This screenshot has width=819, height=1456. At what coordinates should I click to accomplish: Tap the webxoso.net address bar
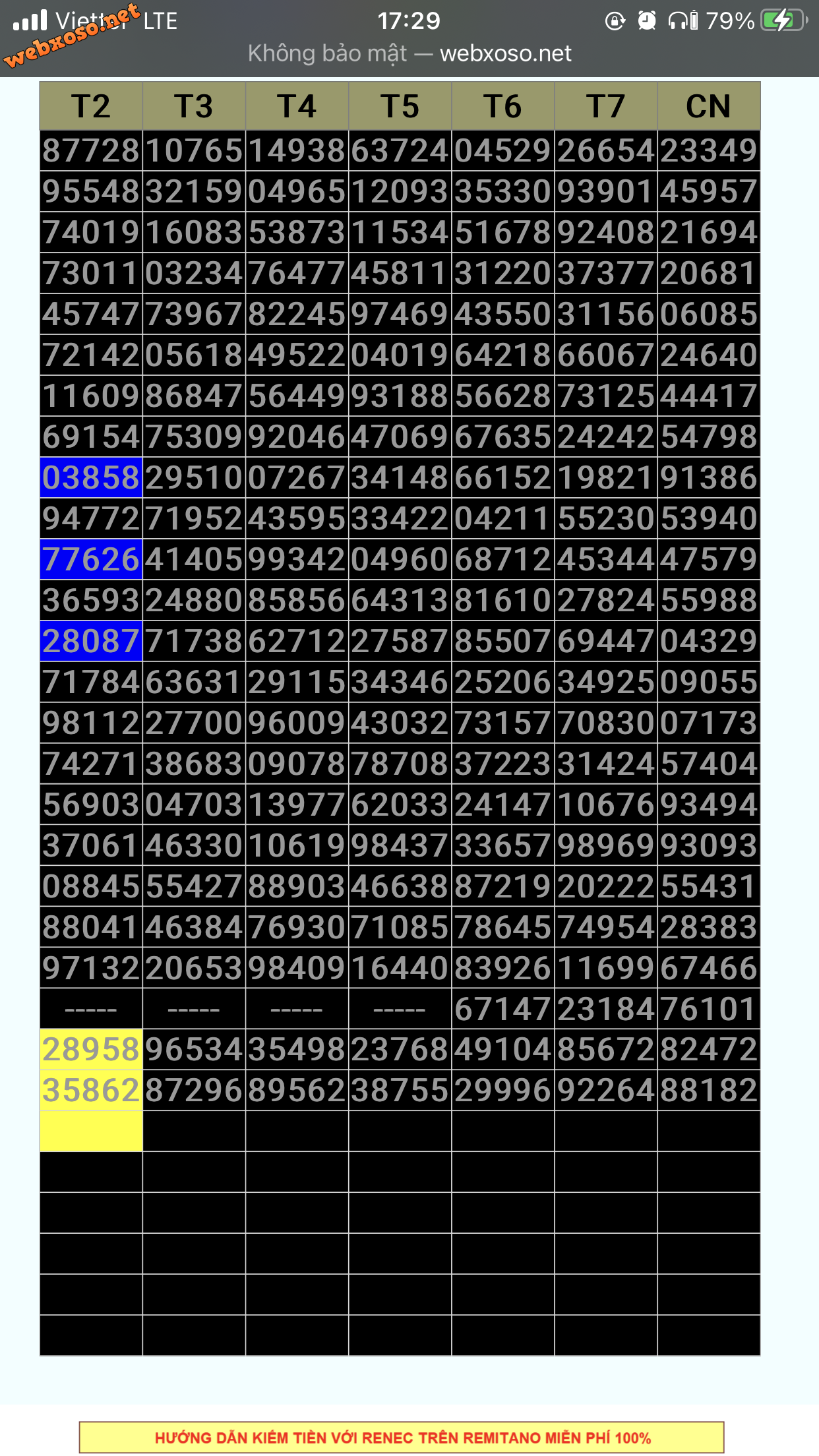pyautogui.click(x=409, y=53)
